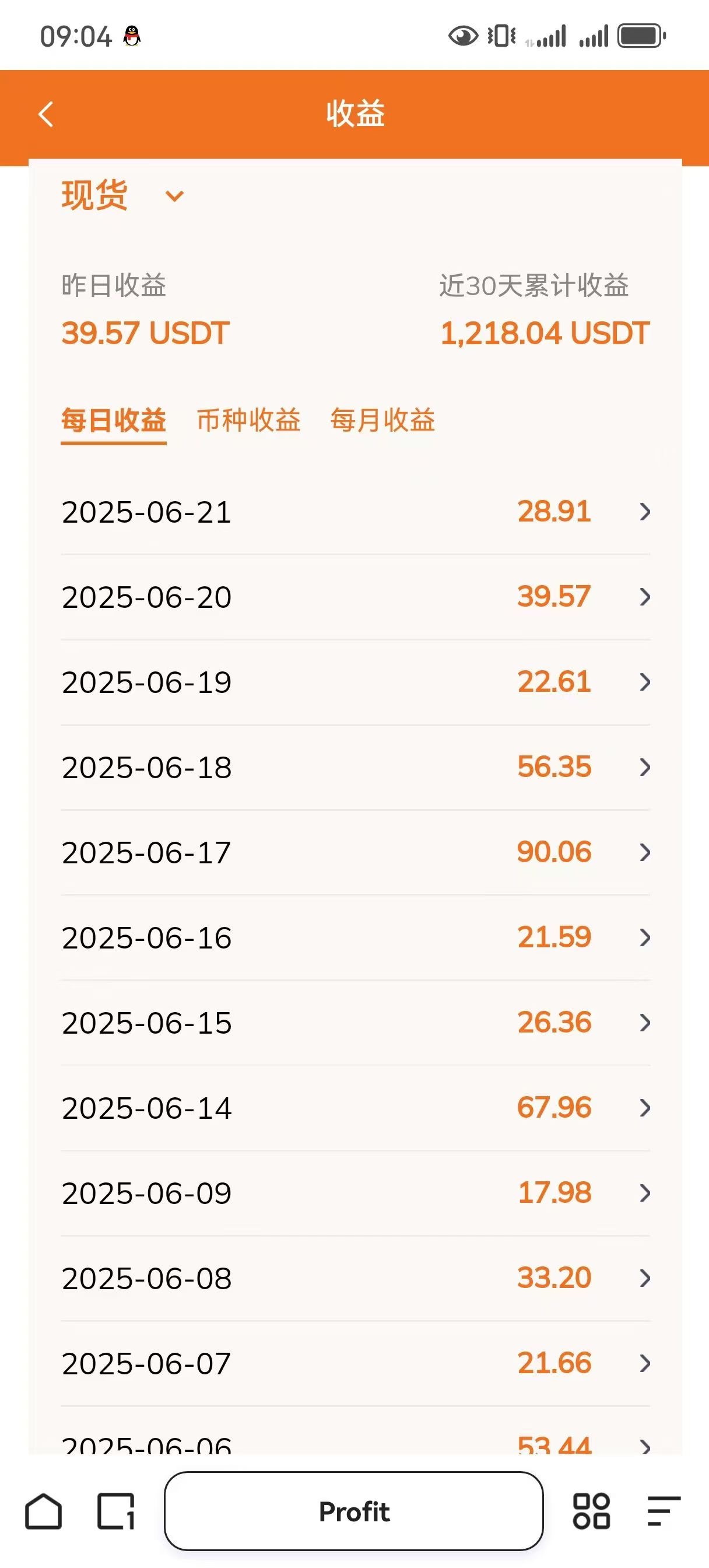Viewport: 709px width, 1568px height.
Task: Switch to the 每月收益 tab
Action: [x=383, y=420]
